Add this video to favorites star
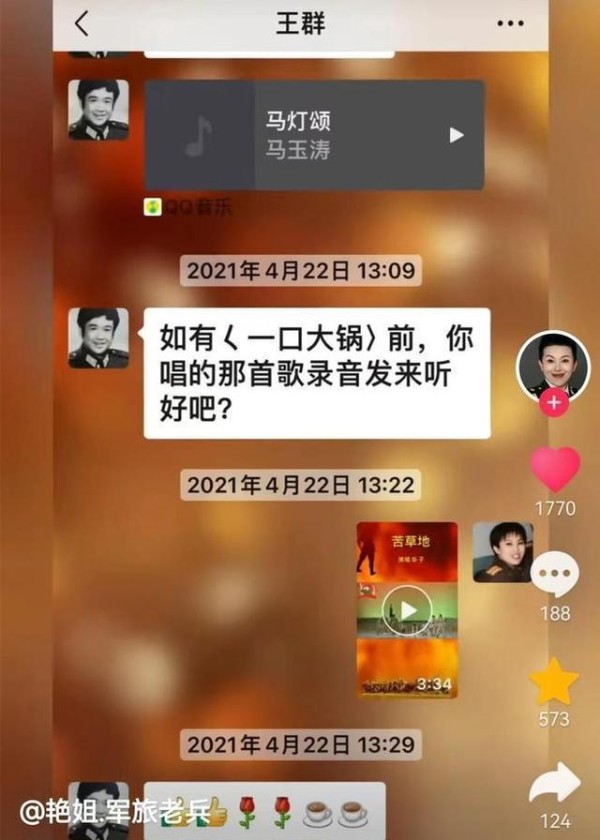Viewport: 600px width, 840px height. 554,682
